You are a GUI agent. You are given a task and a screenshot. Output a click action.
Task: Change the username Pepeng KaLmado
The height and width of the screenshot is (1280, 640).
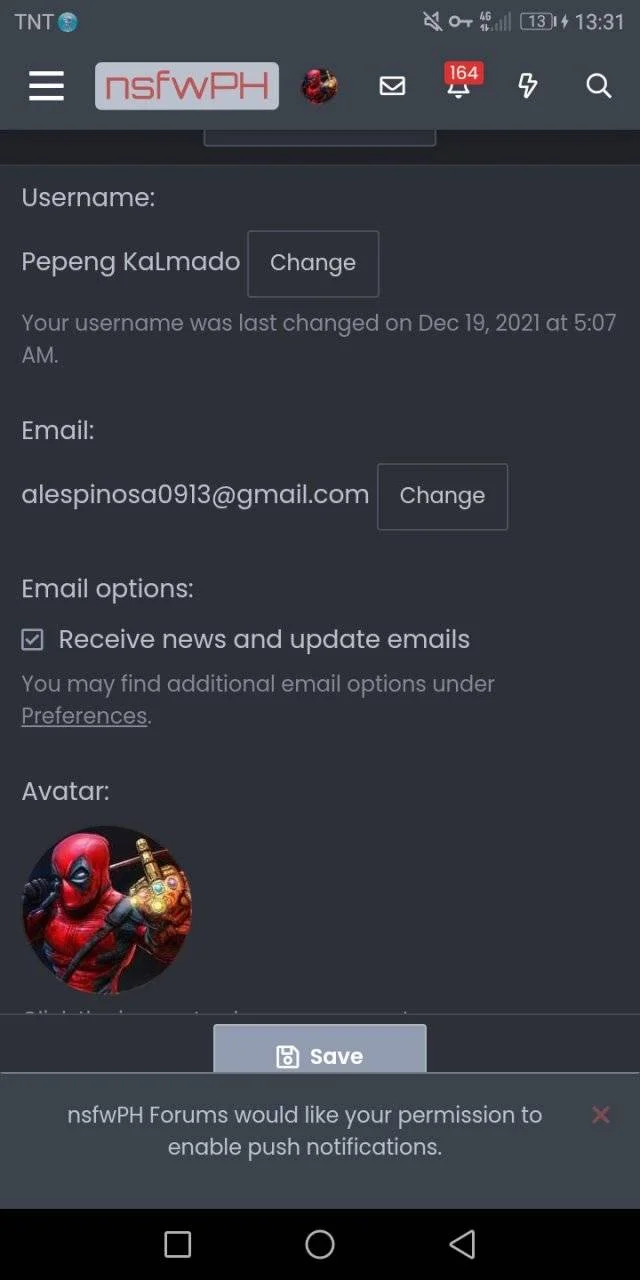[x=313, y=264]
